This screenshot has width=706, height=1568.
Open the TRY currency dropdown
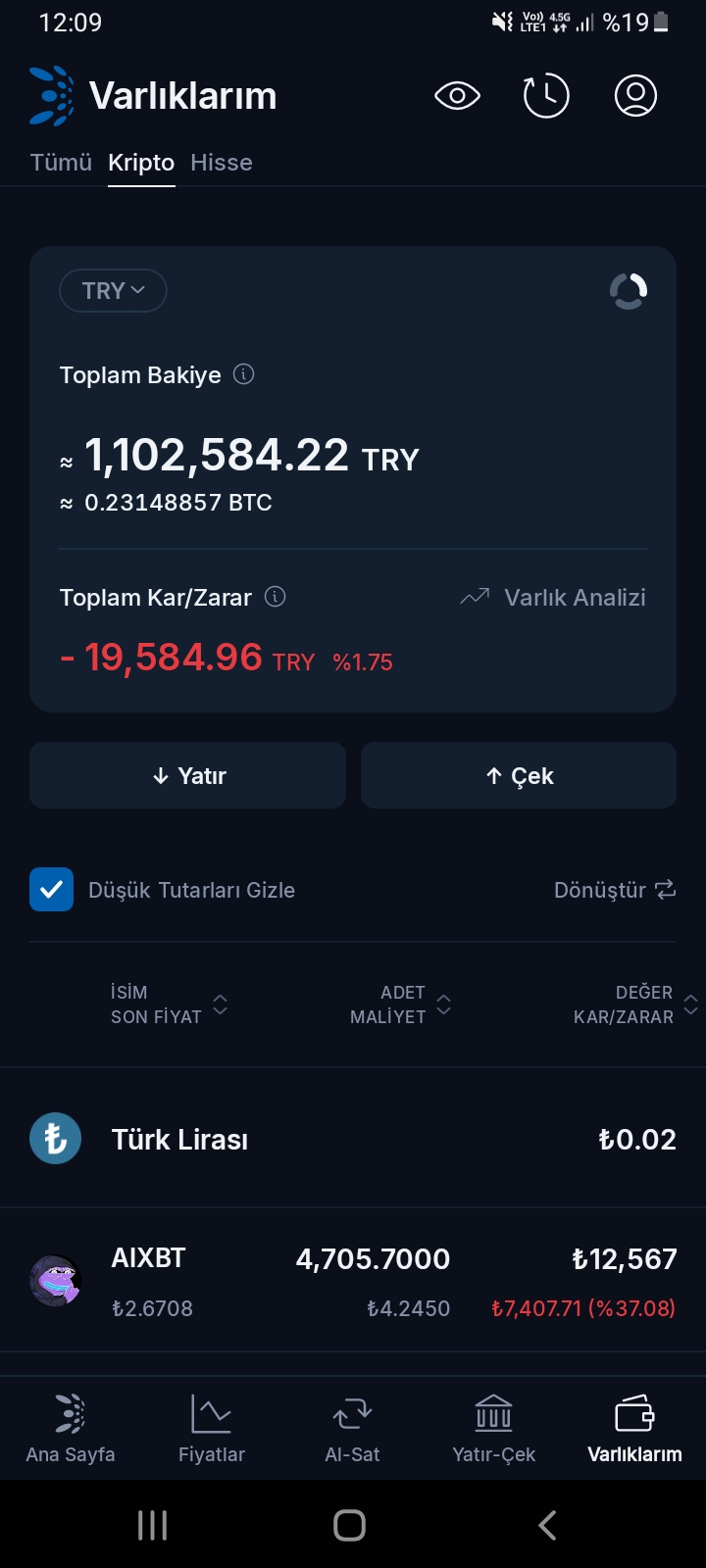click(113, 291)
